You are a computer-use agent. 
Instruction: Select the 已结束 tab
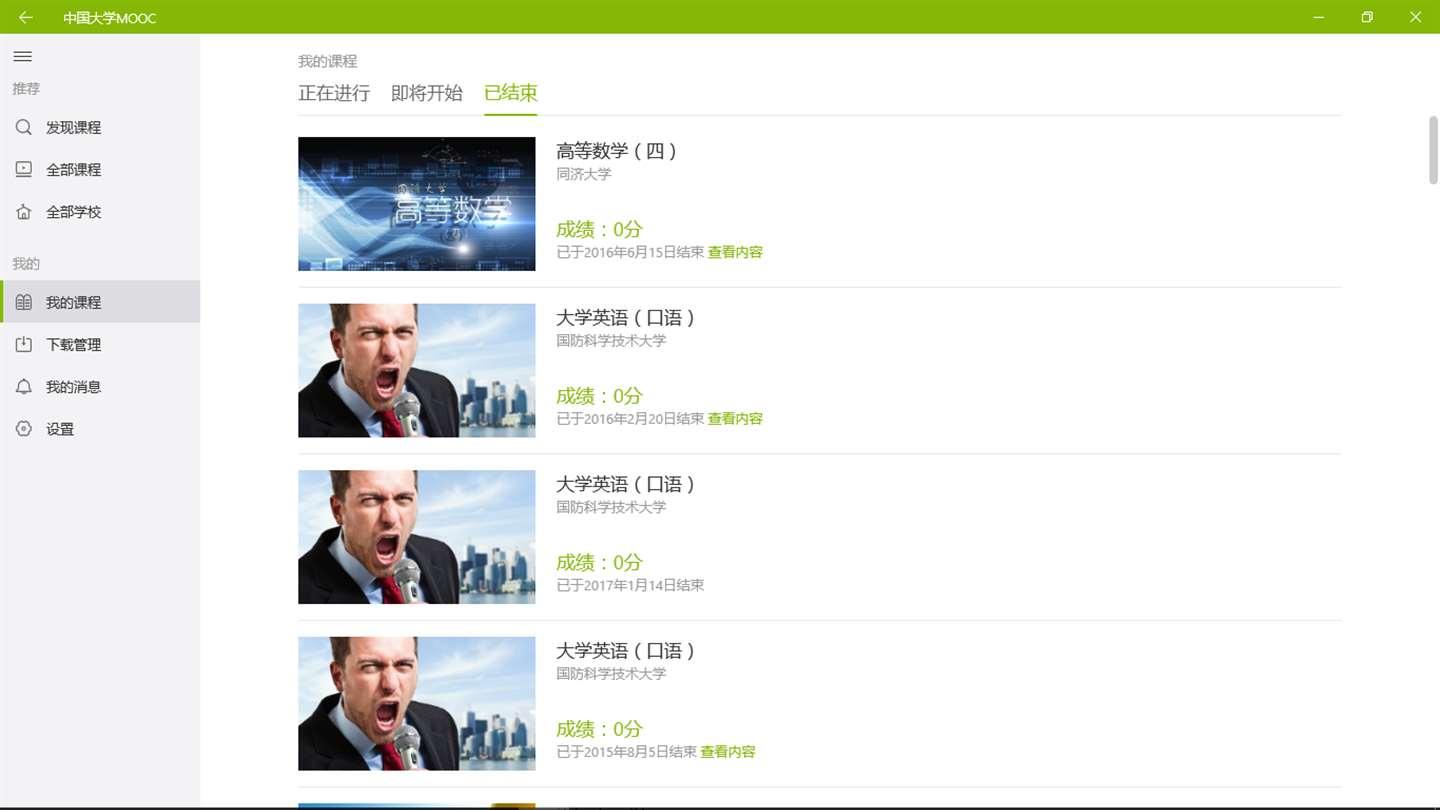tap(511, 93)
